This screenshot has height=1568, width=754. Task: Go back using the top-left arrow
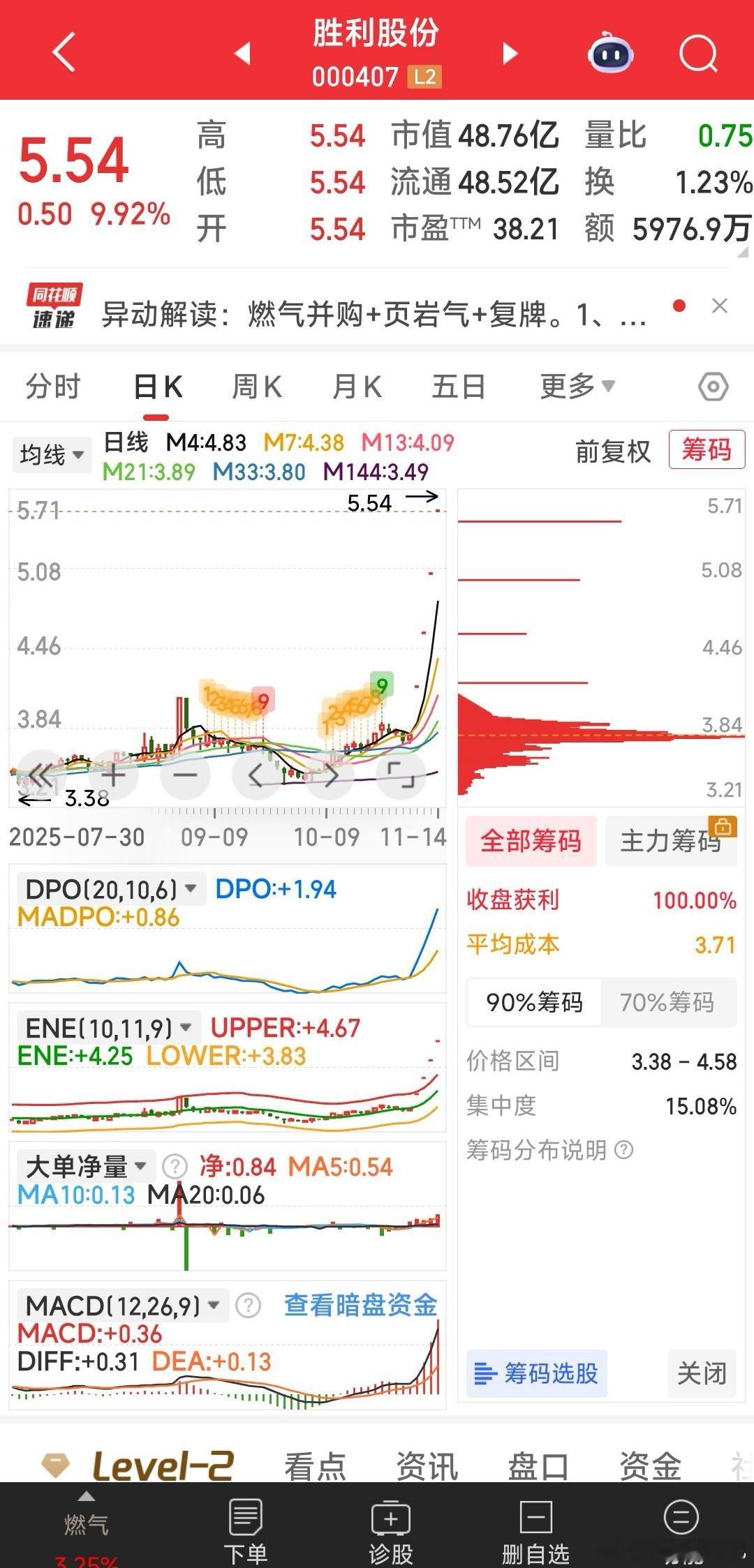(x=64, y=52)
